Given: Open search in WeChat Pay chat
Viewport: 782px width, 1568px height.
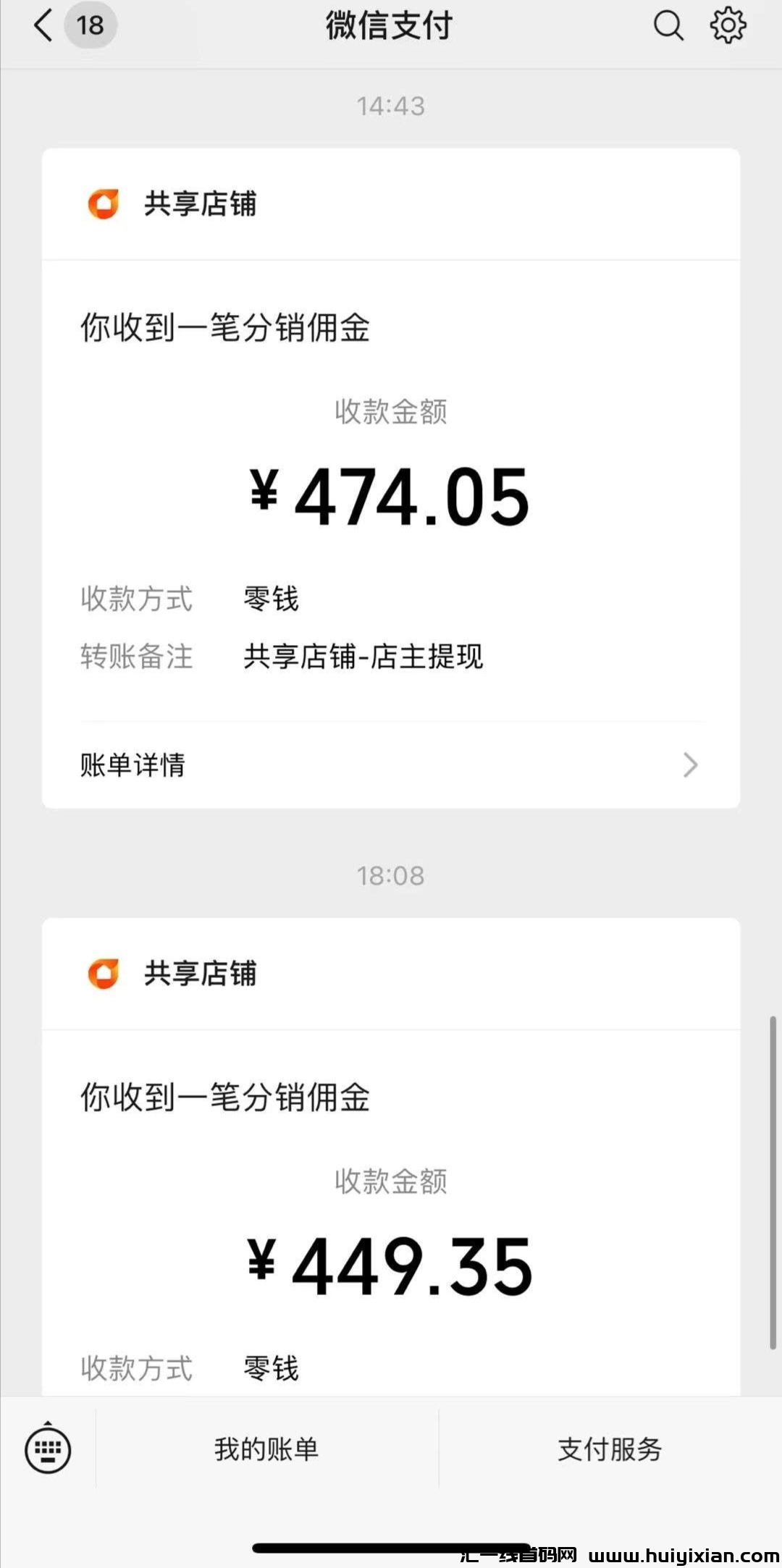Looking at the screenshot, I should [x=668, y=26].
